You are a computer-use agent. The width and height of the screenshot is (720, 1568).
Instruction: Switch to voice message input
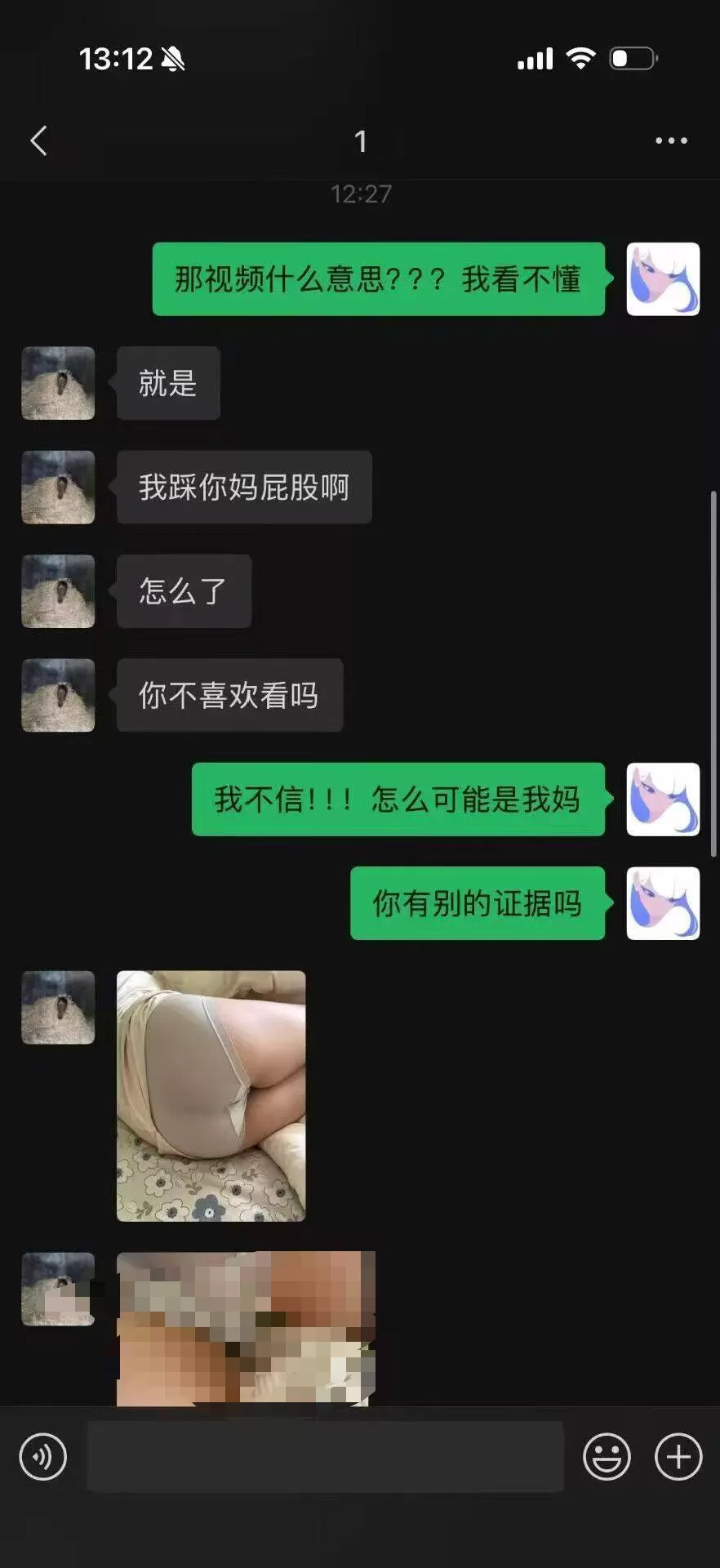click(x=42, y=1456)
